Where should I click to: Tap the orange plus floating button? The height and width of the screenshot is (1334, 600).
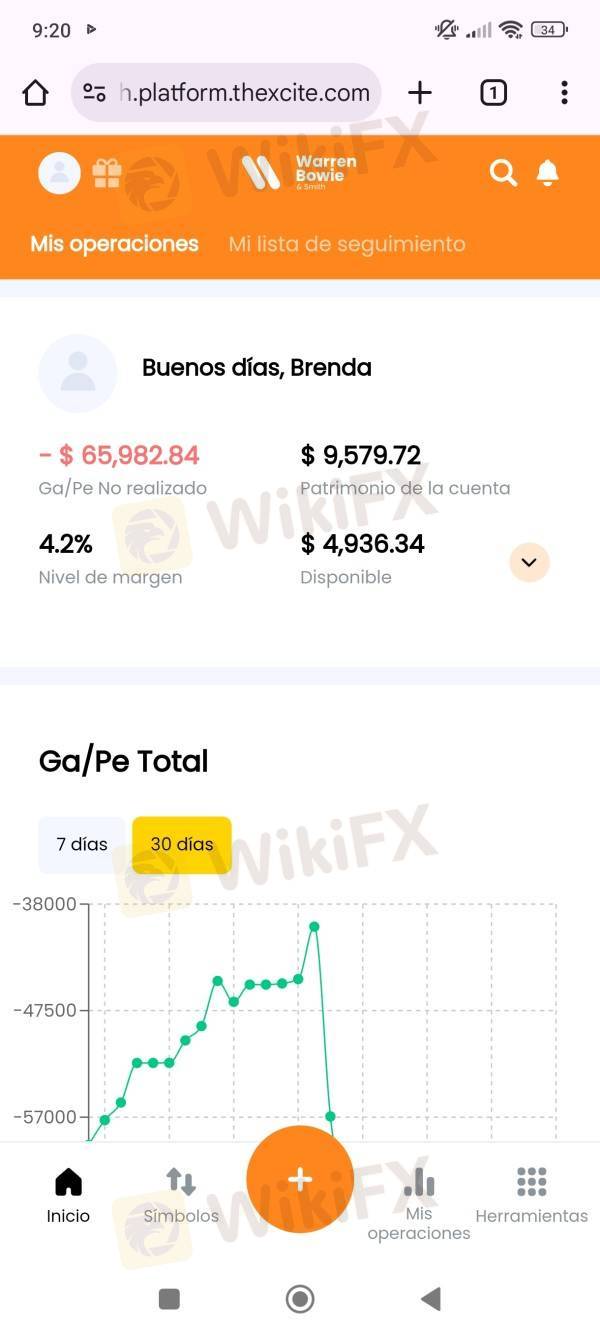(x=300, y=1179)
